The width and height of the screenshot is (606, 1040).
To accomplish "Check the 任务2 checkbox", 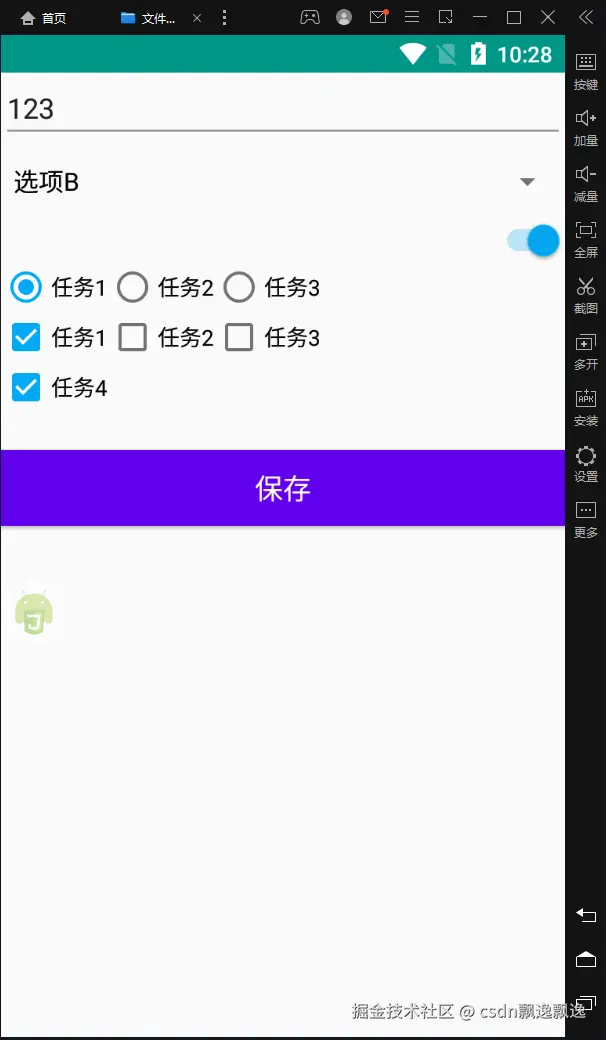I will pyautogui.click(x=133, y=337).
